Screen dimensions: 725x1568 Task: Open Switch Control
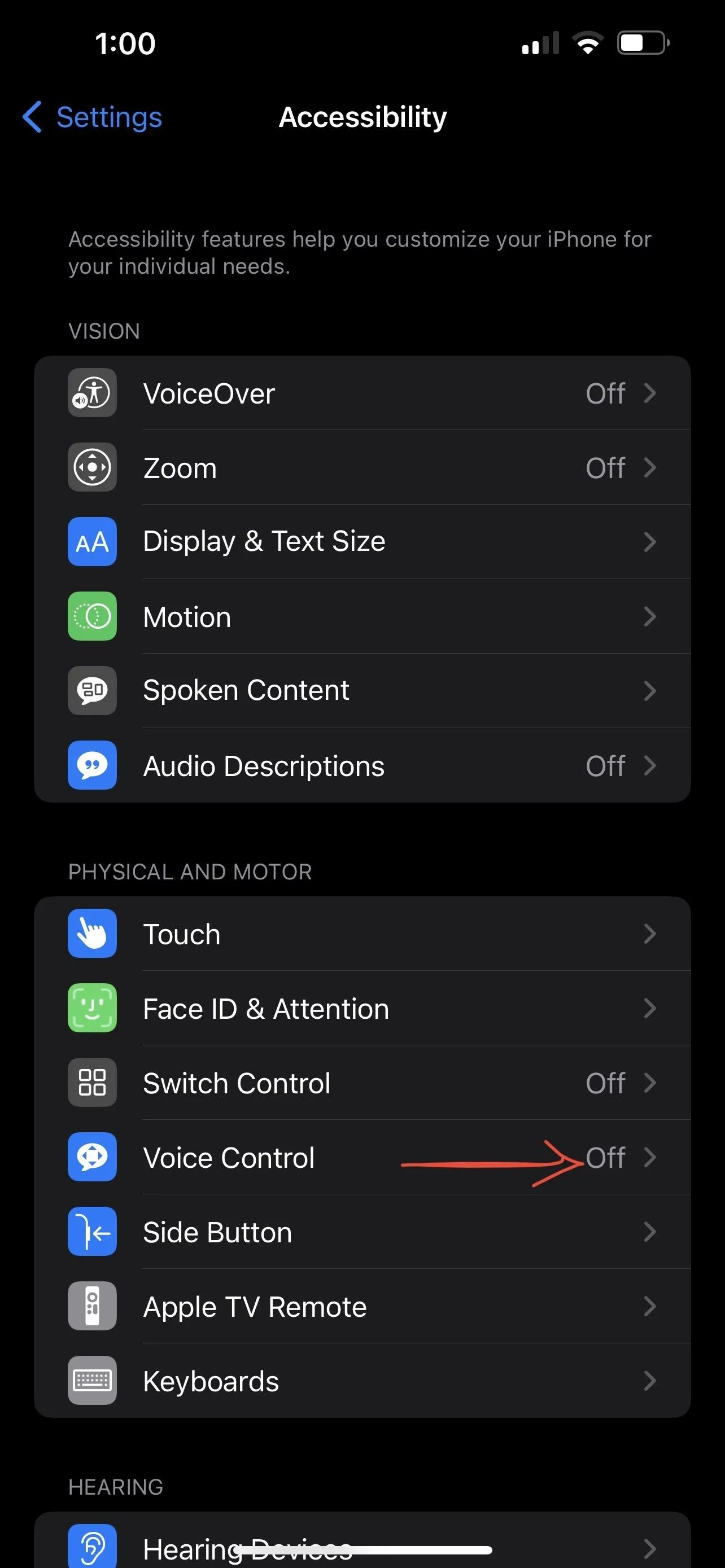coord(362,1082)
